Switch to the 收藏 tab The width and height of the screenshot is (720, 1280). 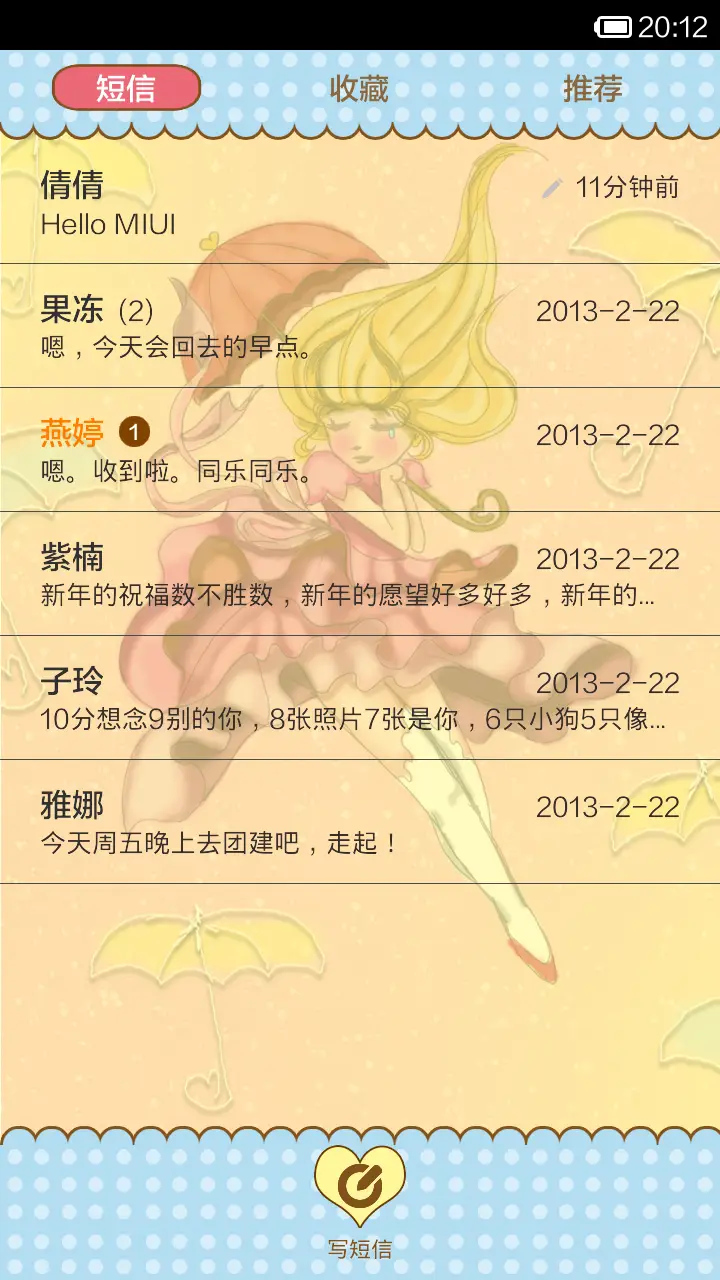coord(359,89)
